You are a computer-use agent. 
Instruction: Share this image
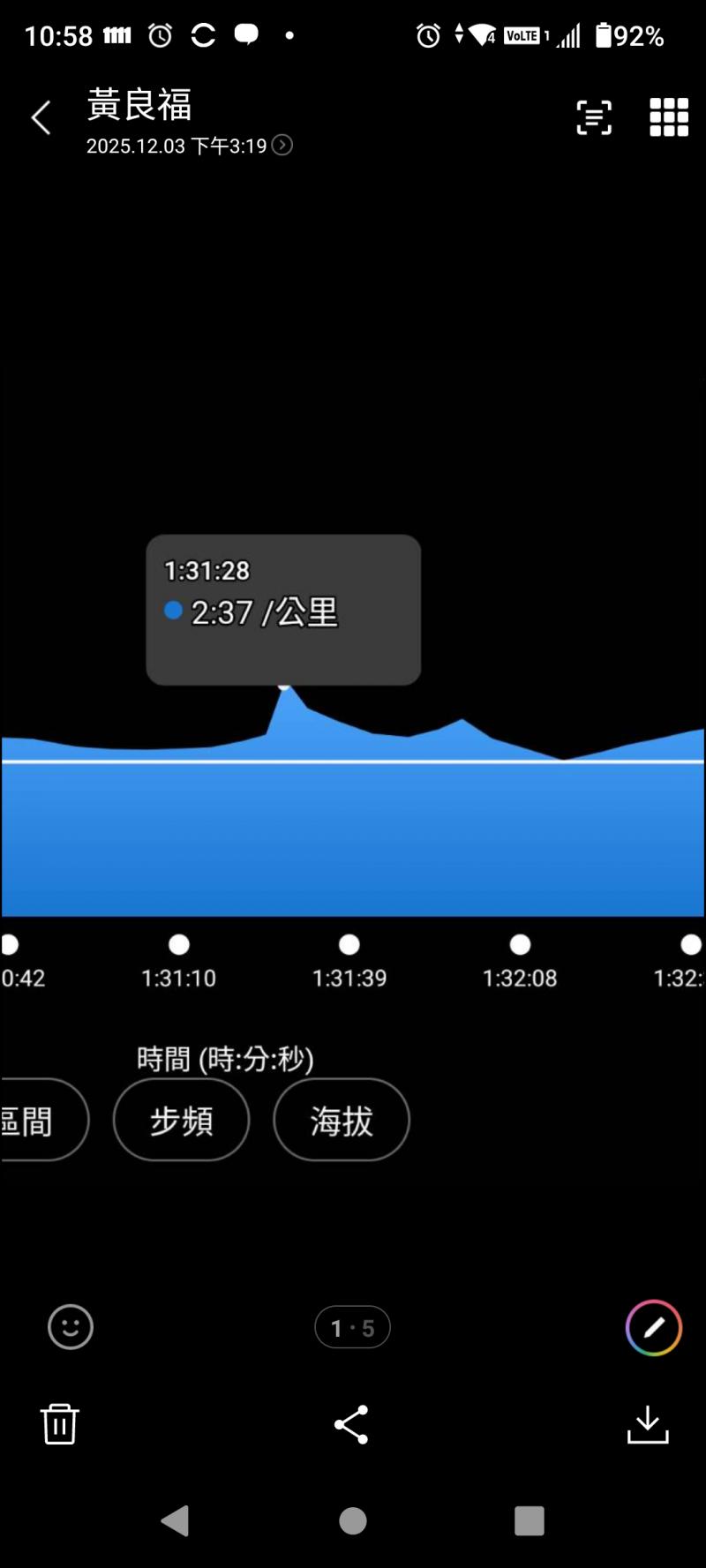click(351, 1424)
